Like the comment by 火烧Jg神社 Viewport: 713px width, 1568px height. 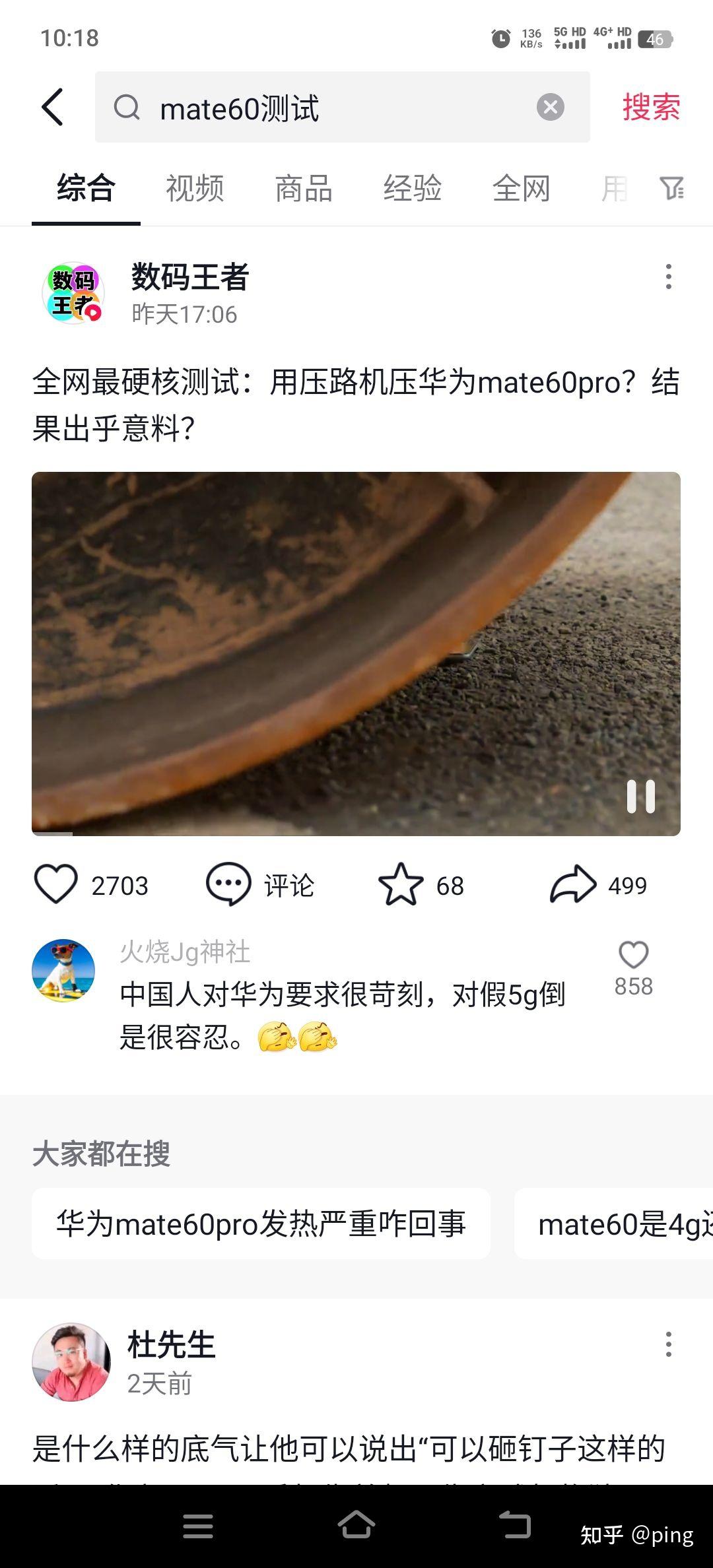pyautogui.click(x=633, y=955)
